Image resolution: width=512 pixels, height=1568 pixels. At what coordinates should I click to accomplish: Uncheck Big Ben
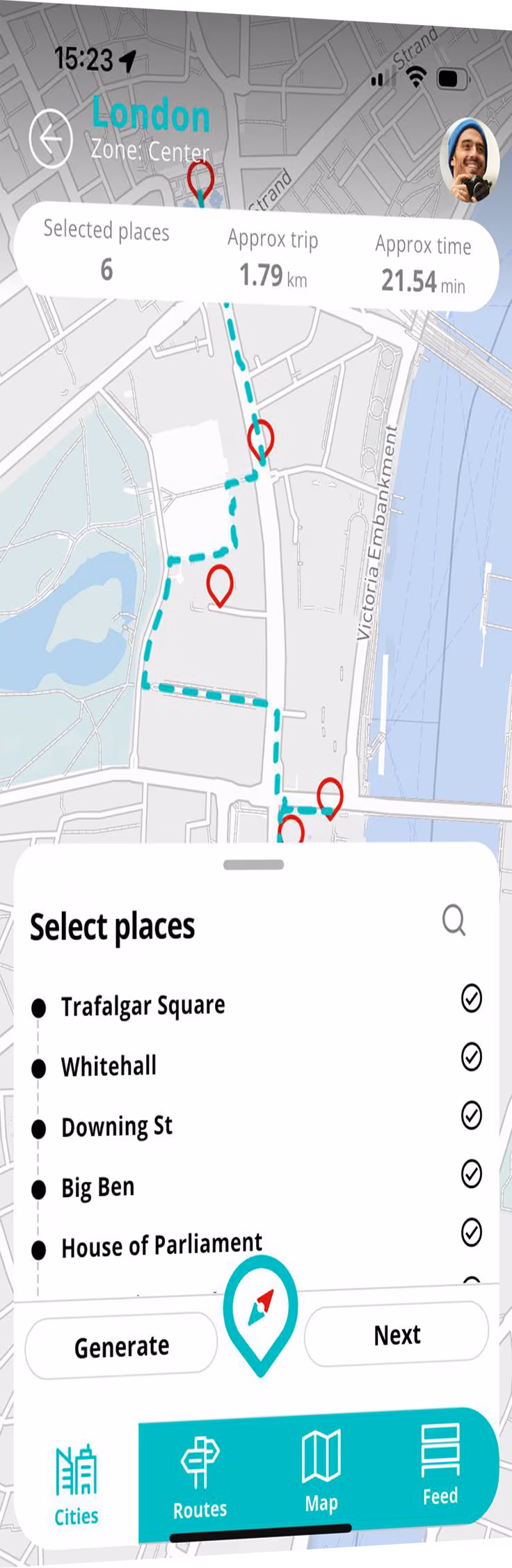tap(471, 1173)
